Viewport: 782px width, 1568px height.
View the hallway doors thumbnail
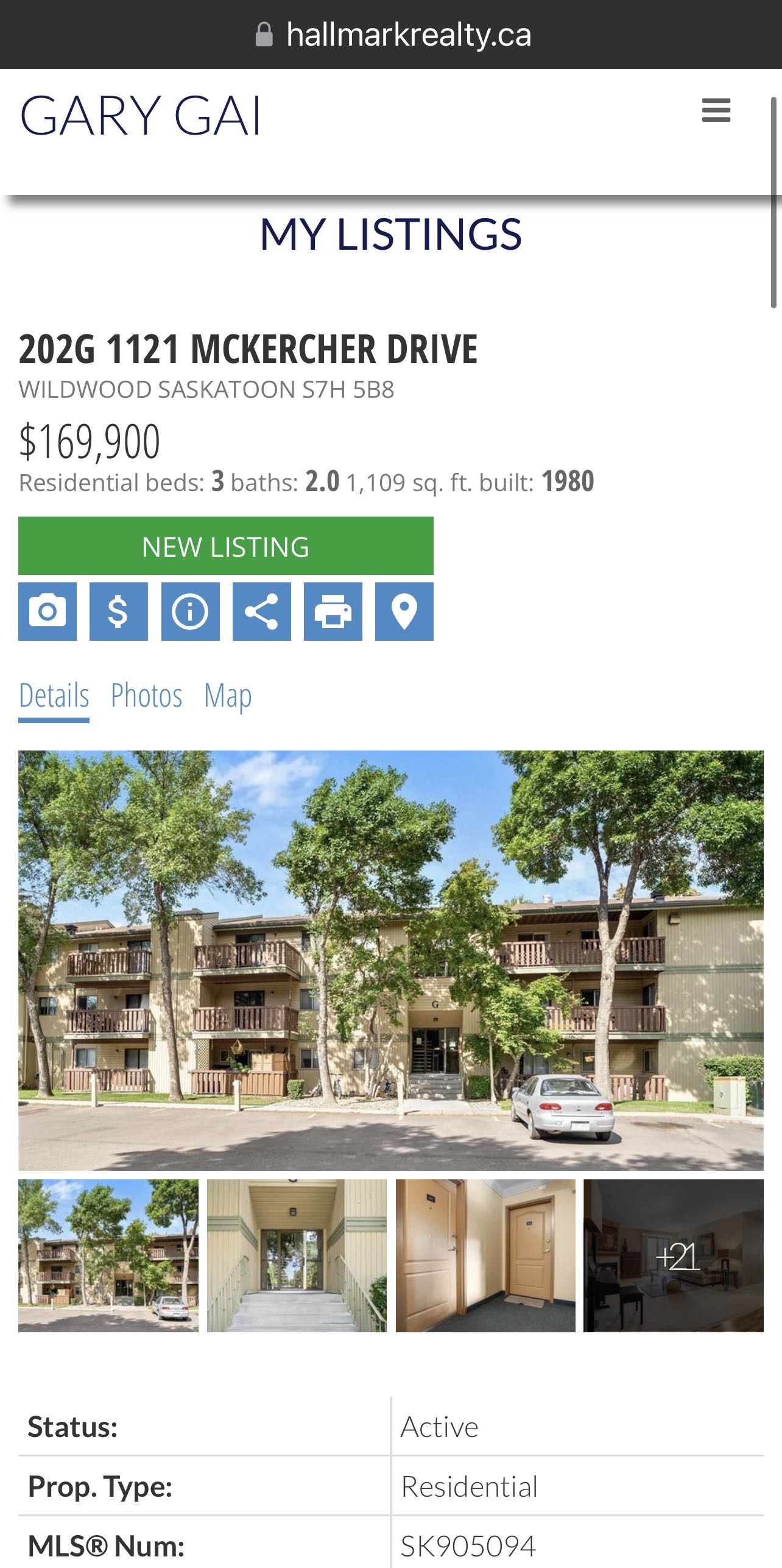485,1255
